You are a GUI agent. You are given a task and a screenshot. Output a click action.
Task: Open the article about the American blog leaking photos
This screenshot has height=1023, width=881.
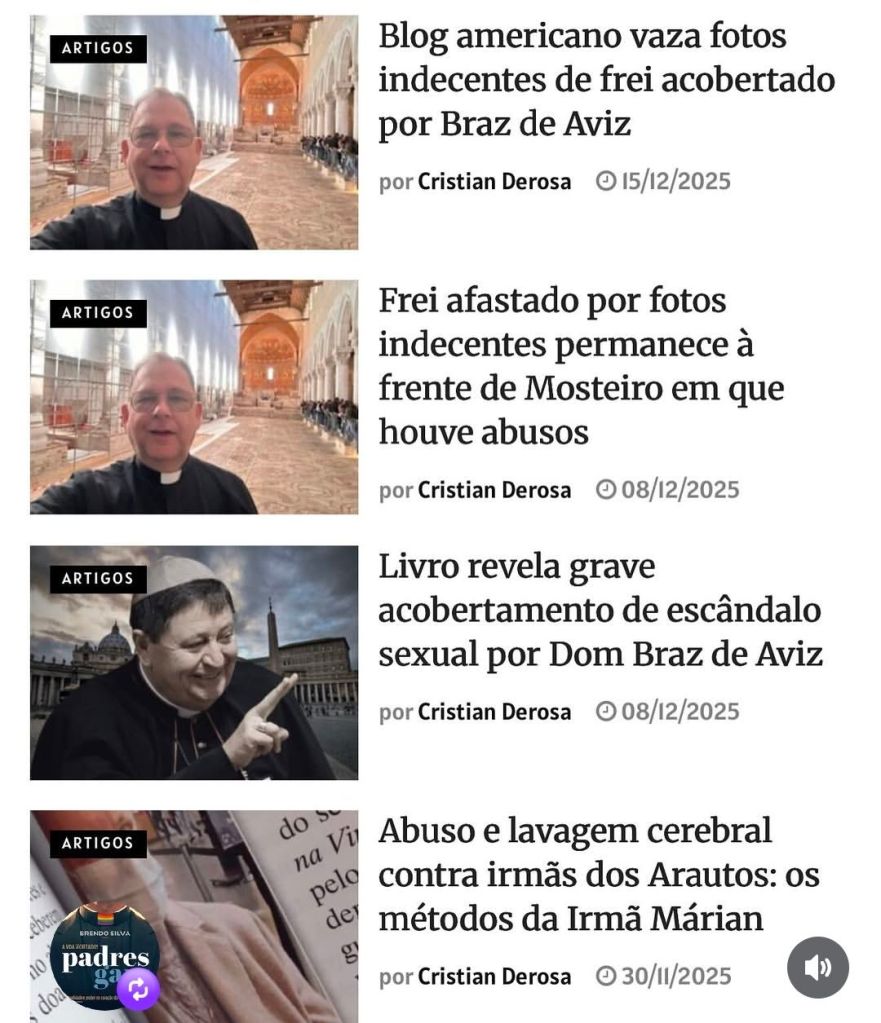[605, 80]
